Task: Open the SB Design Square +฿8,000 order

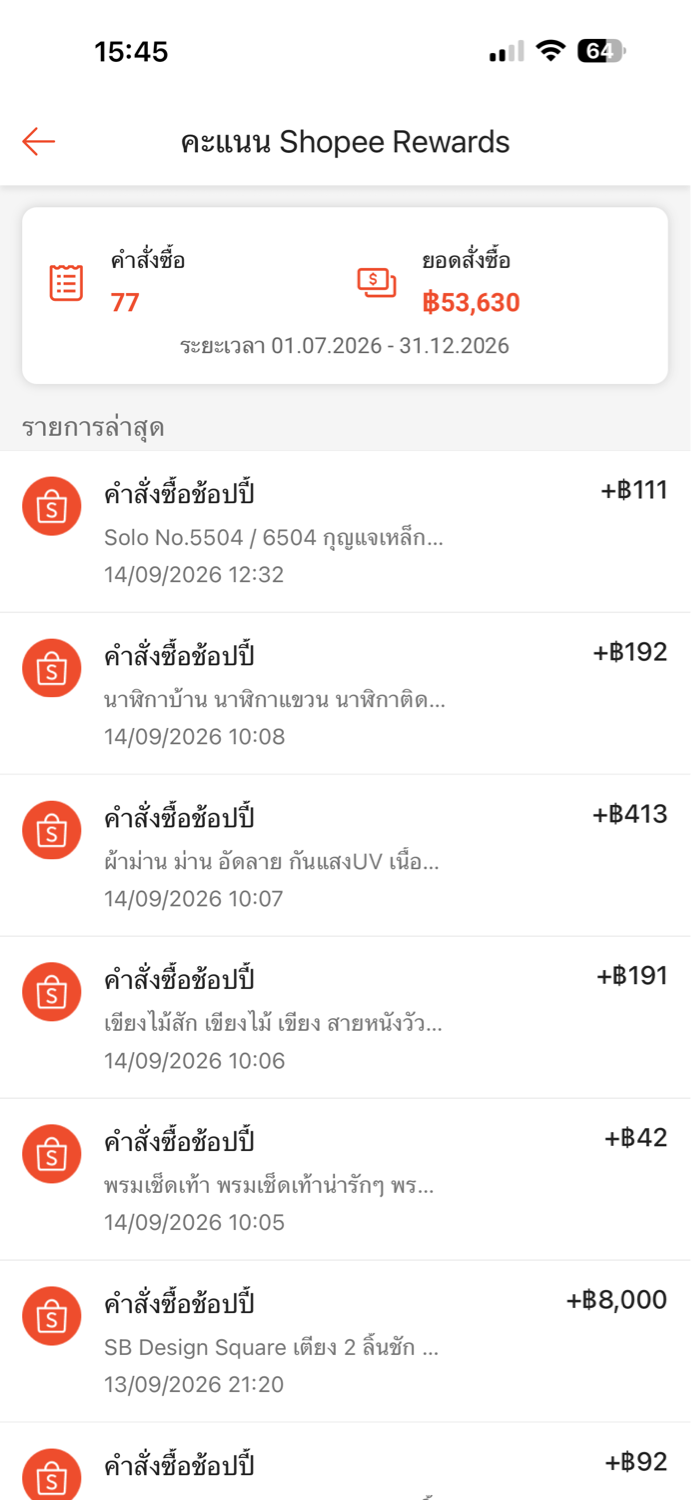Action: 345,1342
